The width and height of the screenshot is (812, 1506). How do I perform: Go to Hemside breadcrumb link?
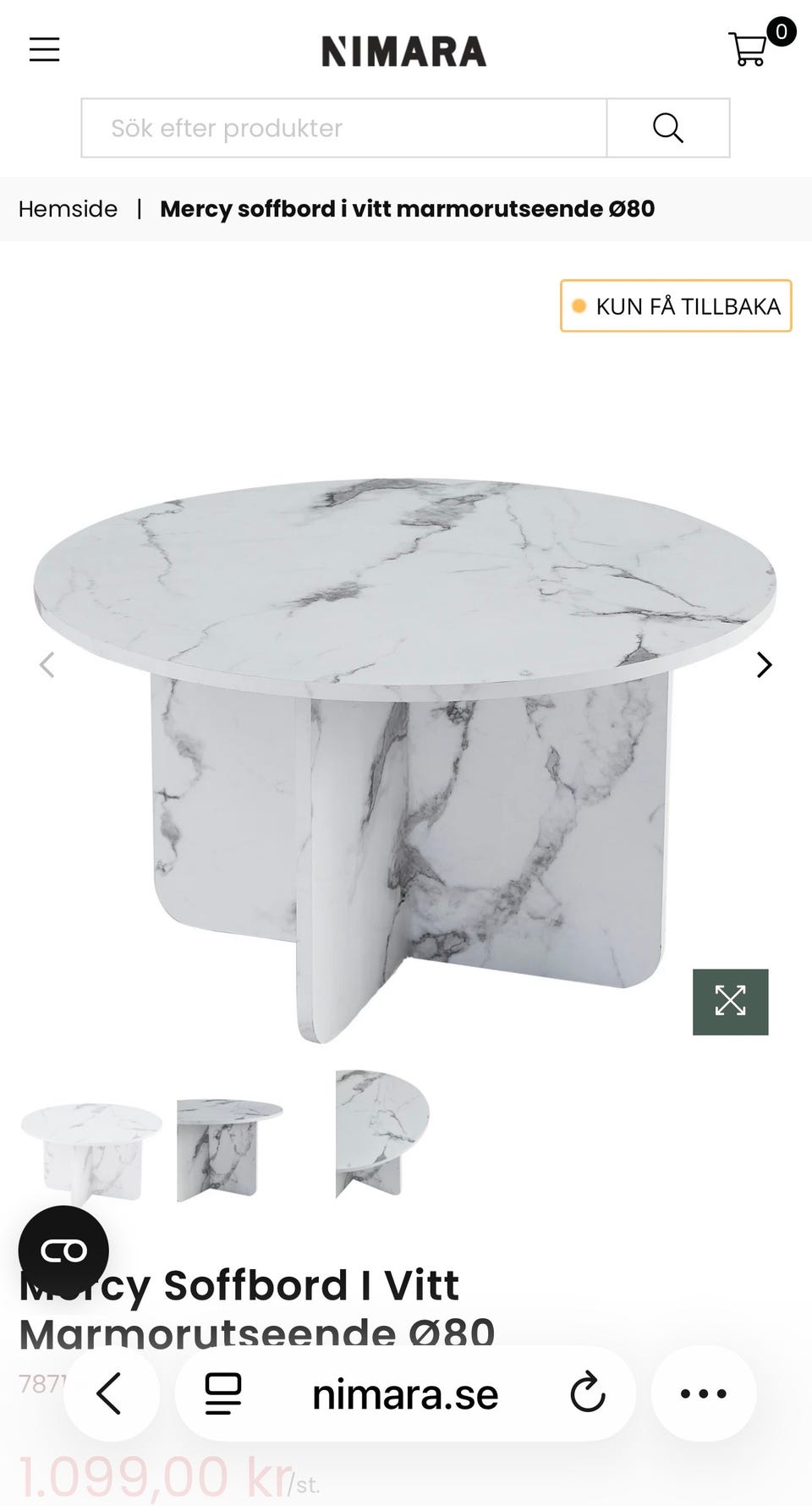tap(68, 209)
